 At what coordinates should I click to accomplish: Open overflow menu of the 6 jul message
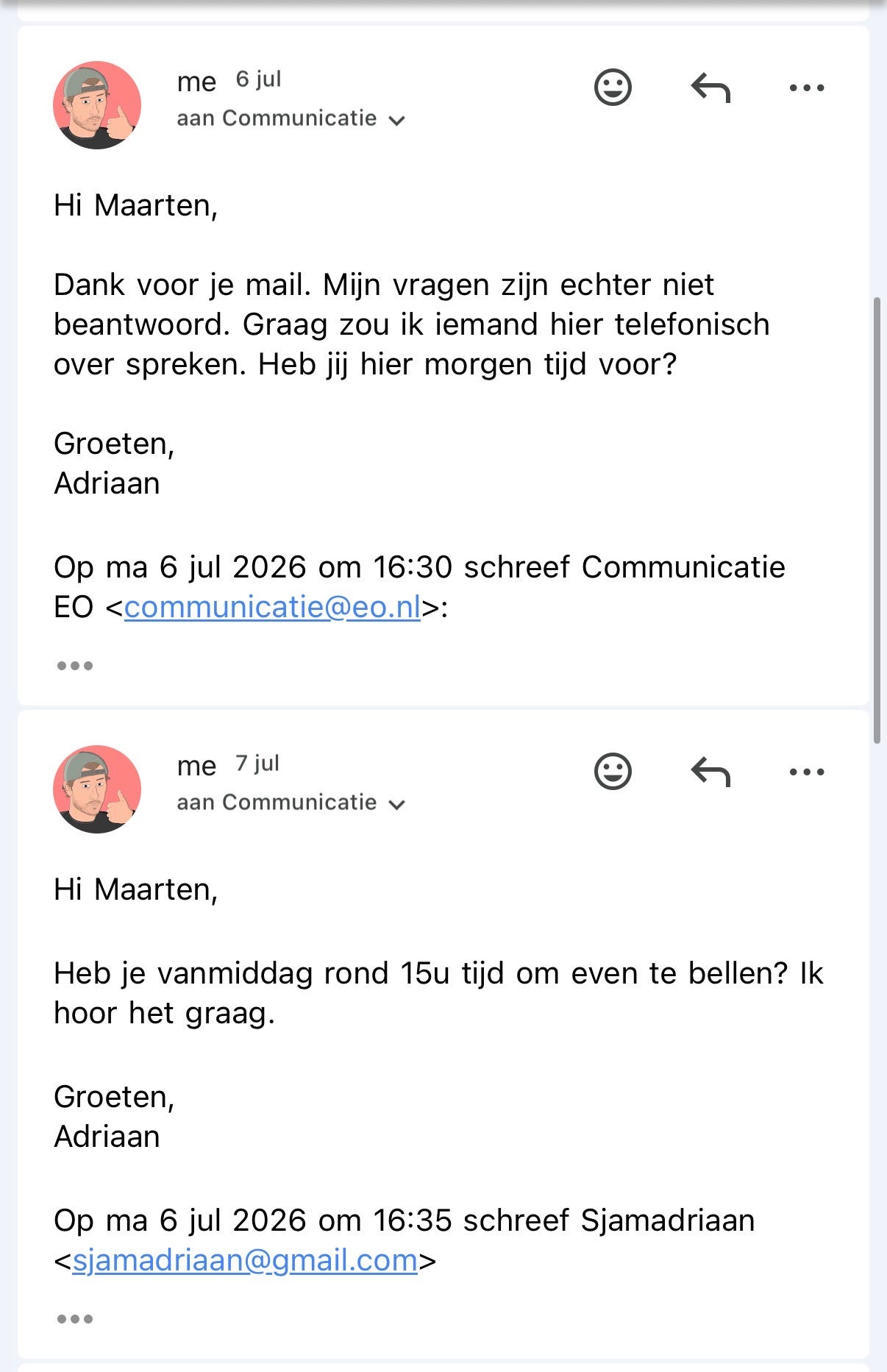tap(807, 88)
